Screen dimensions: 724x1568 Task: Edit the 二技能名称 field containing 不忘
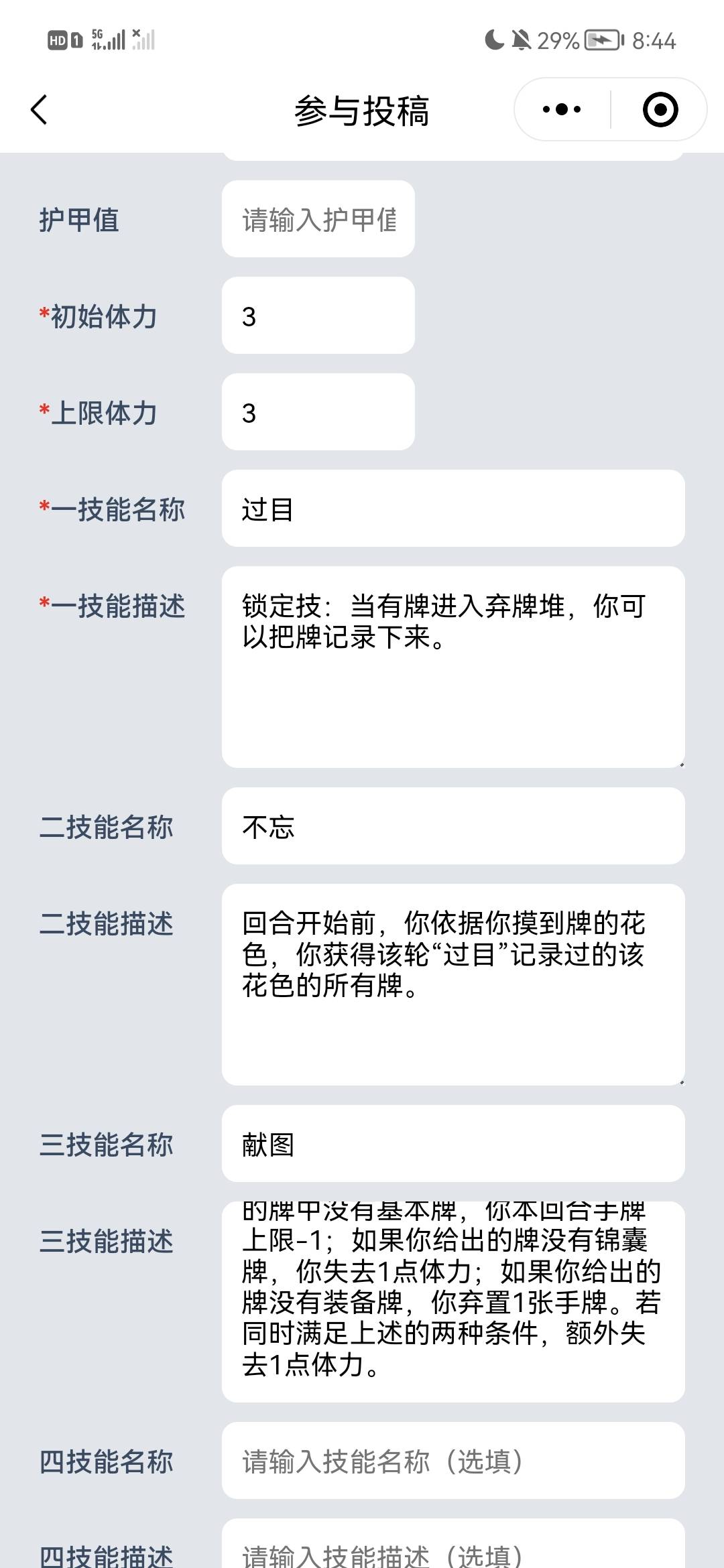453,826
